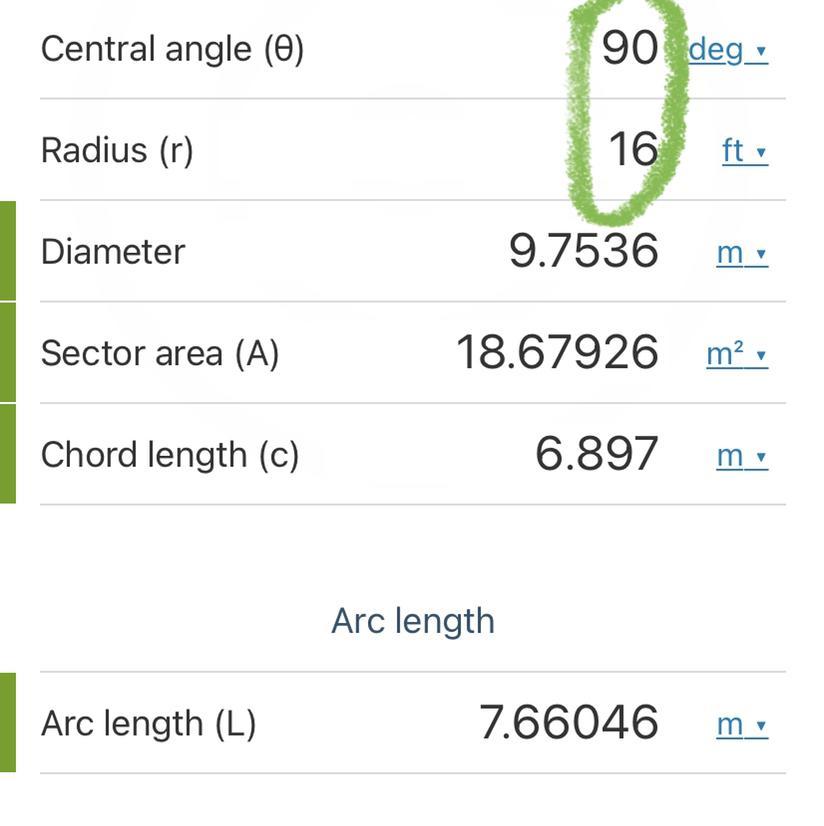Open the sector area unit dropdown
The height and width of the screenshot is (826, 824).
(736, 354)
